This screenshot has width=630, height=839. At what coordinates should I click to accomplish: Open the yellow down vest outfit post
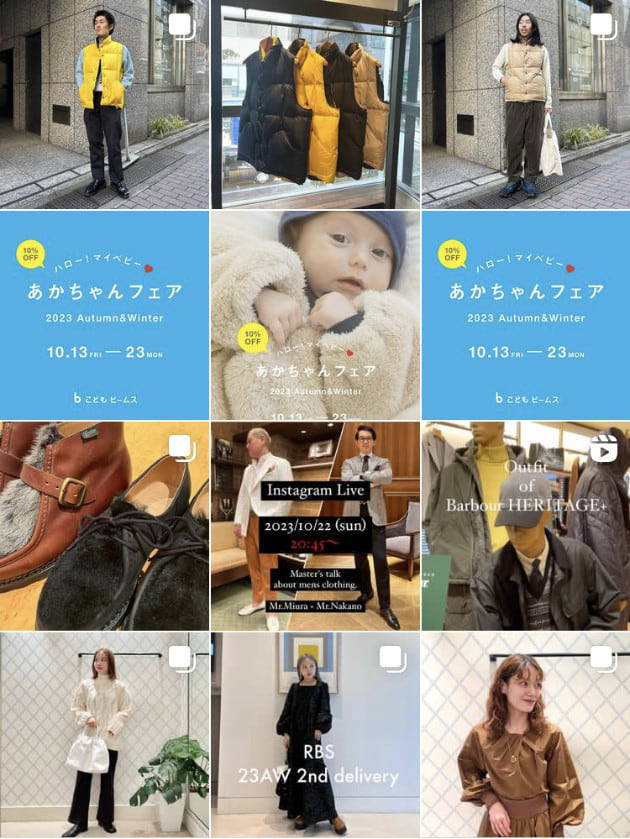click(104, 104)
